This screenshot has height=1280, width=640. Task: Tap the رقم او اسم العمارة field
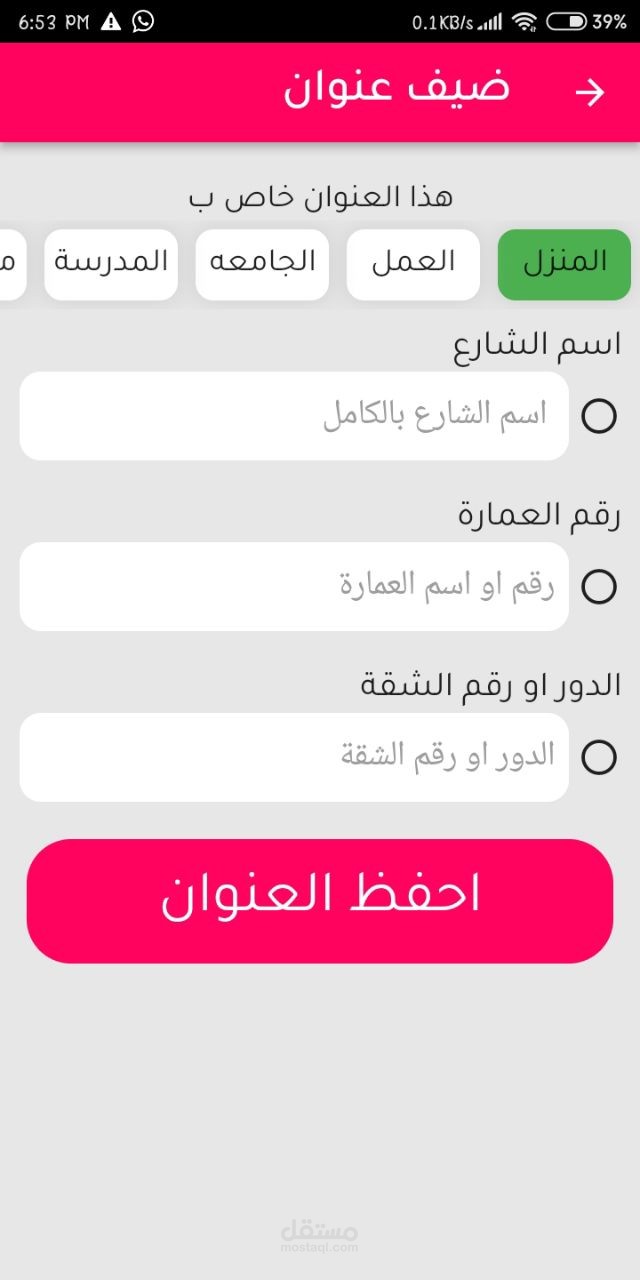[x=294, y=586]
